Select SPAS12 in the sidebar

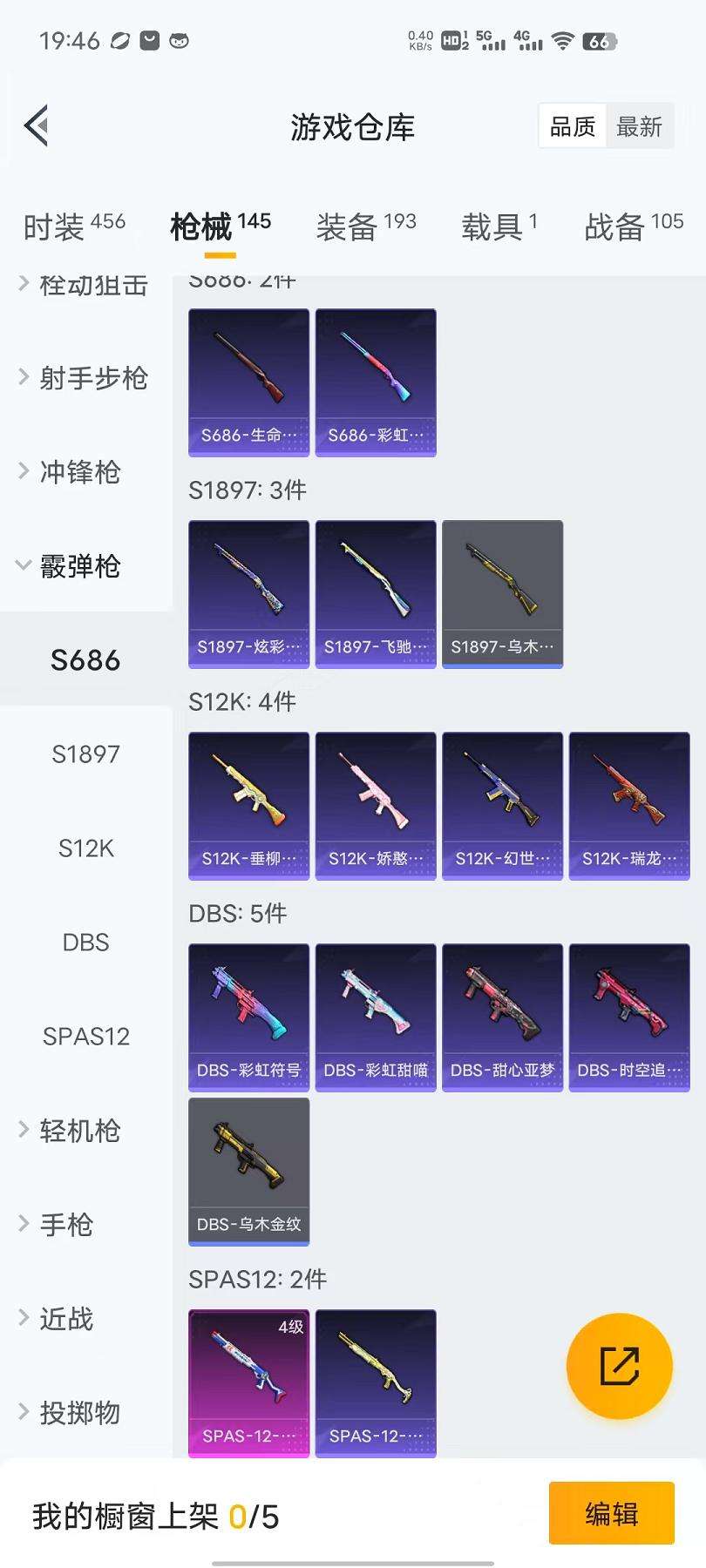(85, 1037)
